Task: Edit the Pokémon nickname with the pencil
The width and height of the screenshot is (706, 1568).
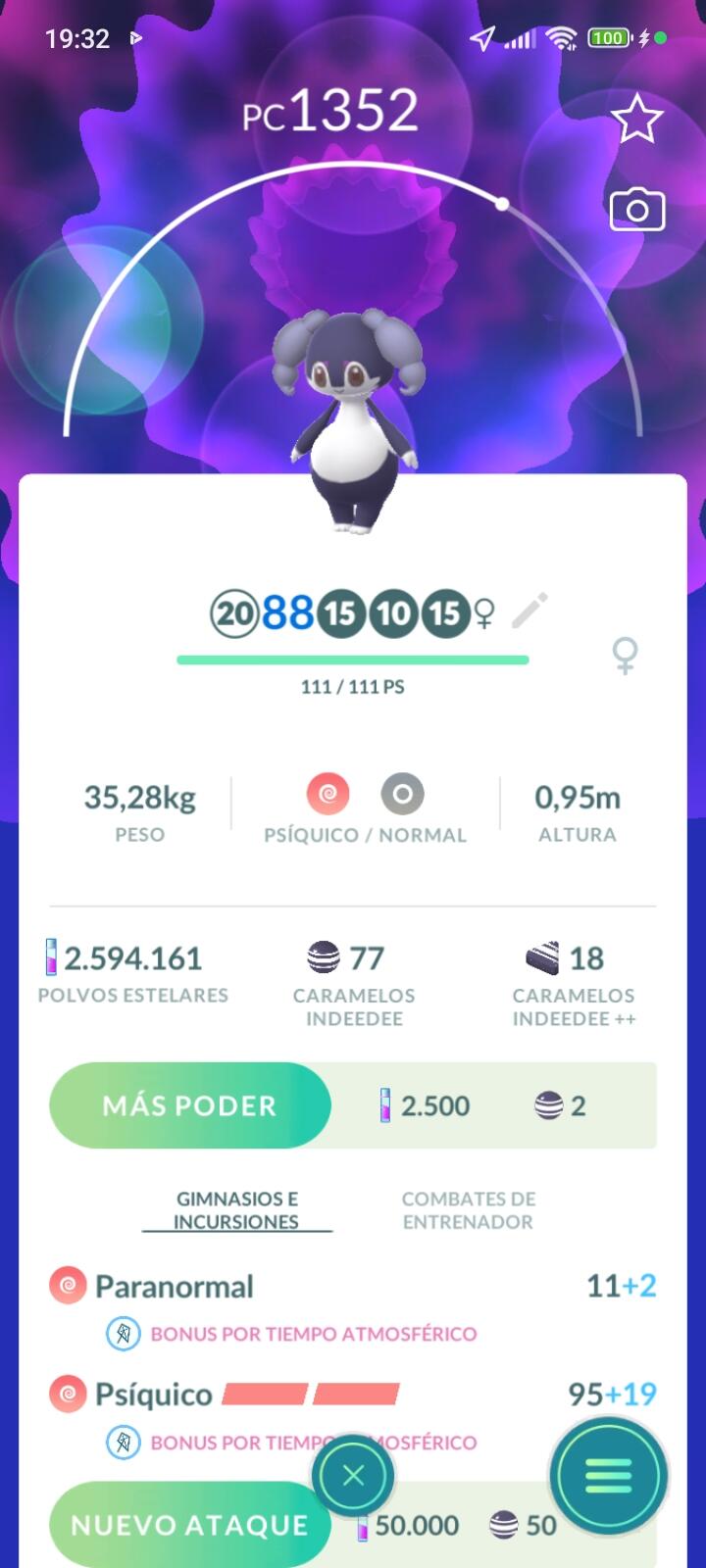Action: [529, 612]
